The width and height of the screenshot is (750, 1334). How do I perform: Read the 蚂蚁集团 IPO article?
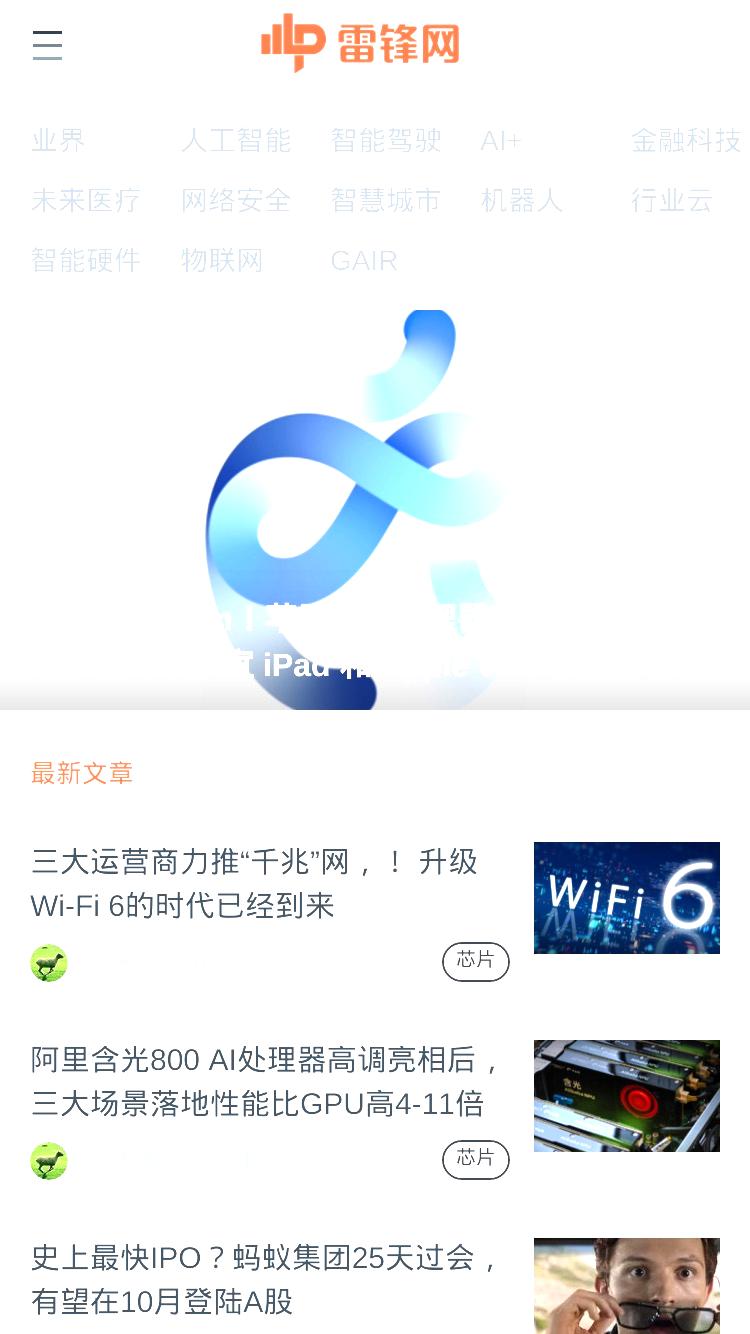tap(266, 1279)
